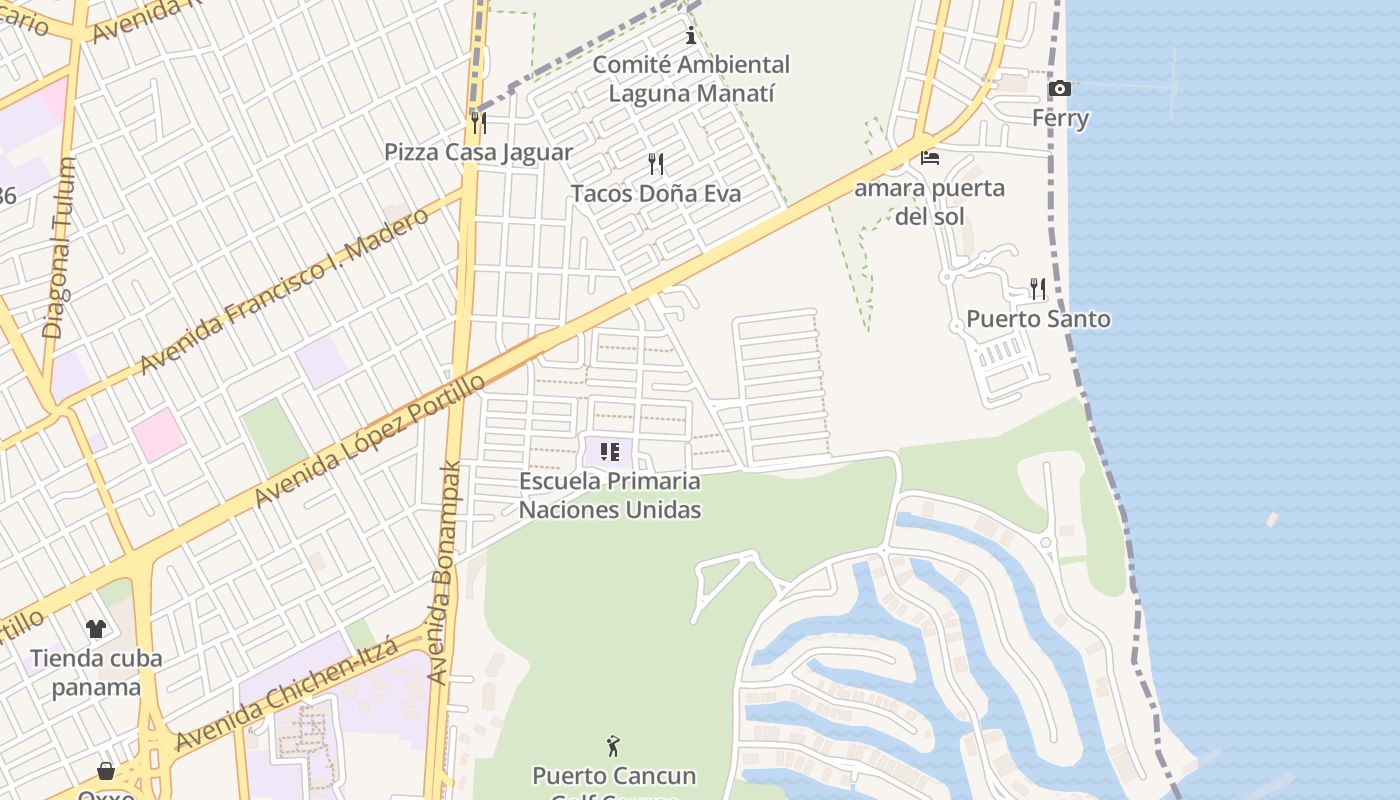Open Comité Ambiental Laguna Manatí info marker
Image resolution: width=1400 pixels, height=800 pixels.
(690, 36)
